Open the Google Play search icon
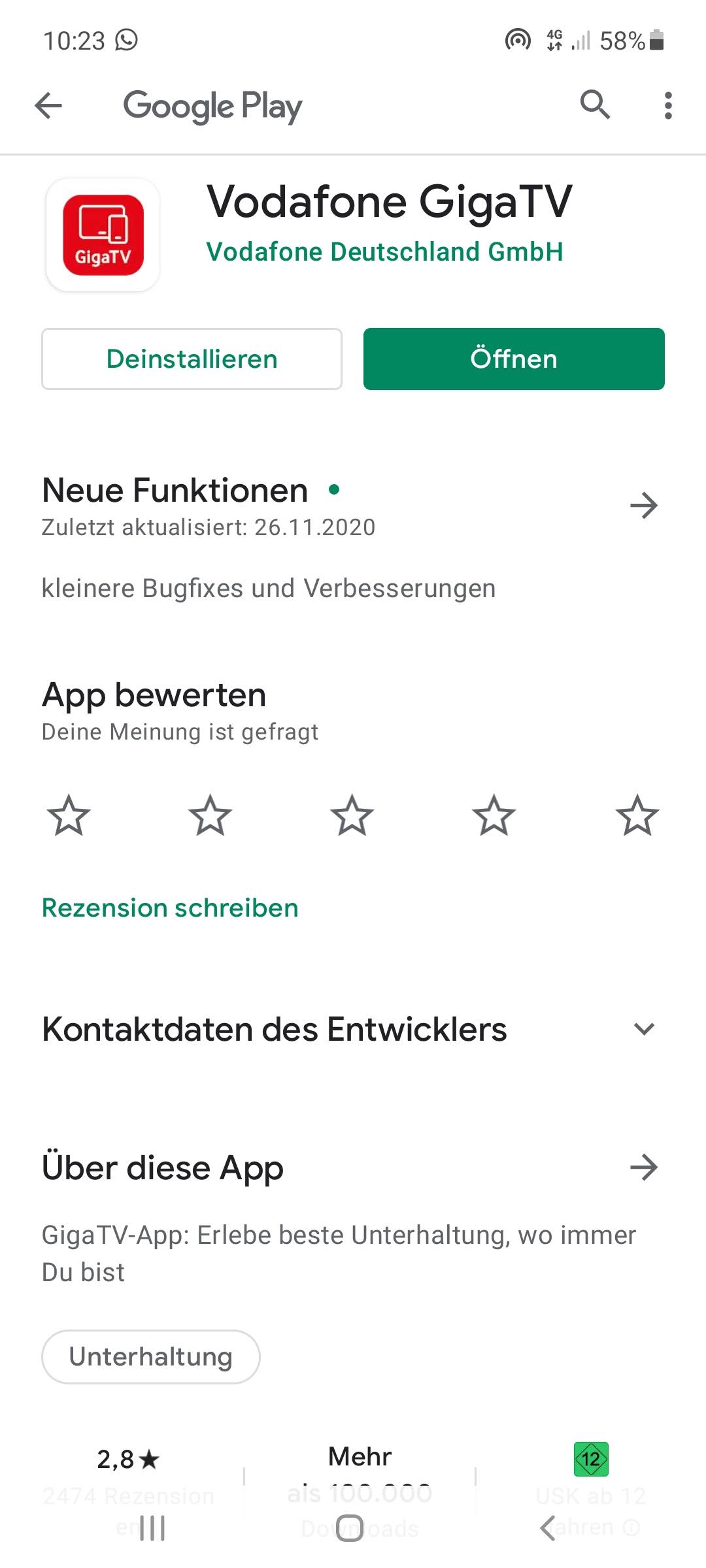This screenshot has width=706, height=1568. 595,105
